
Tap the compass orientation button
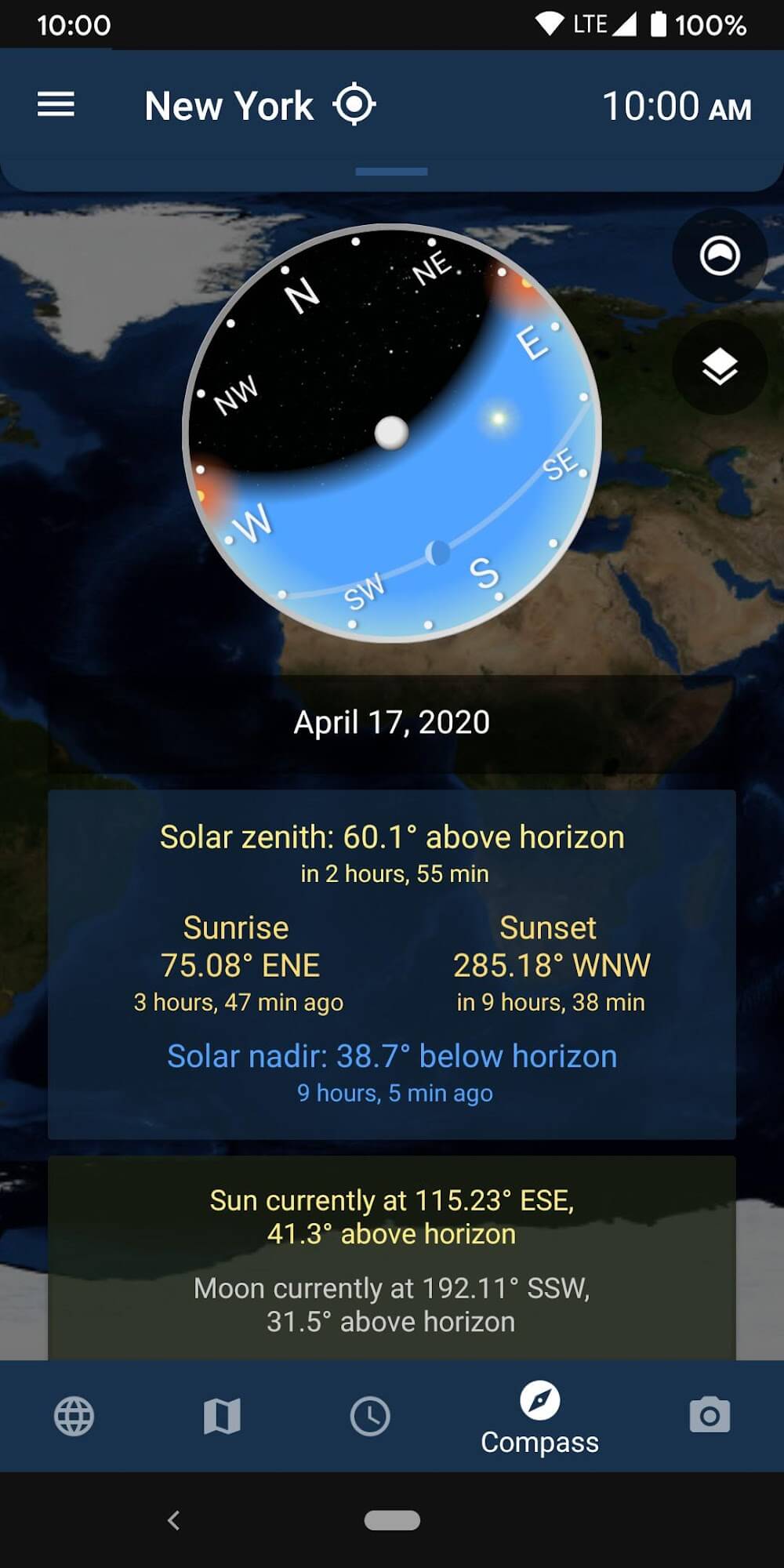[x=719, y=256]
